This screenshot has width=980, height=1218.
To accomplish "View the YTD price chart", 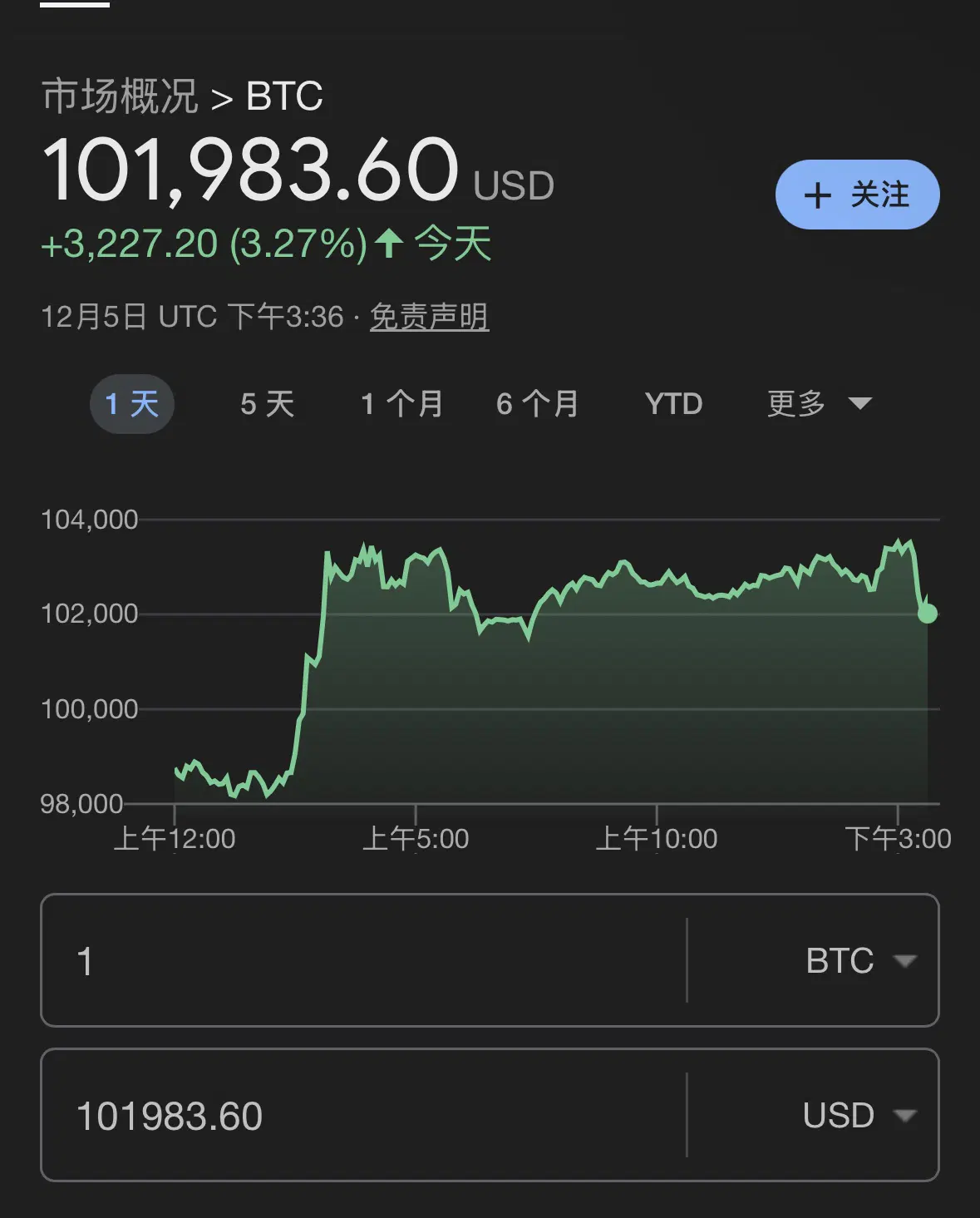I will coord(673,405).
